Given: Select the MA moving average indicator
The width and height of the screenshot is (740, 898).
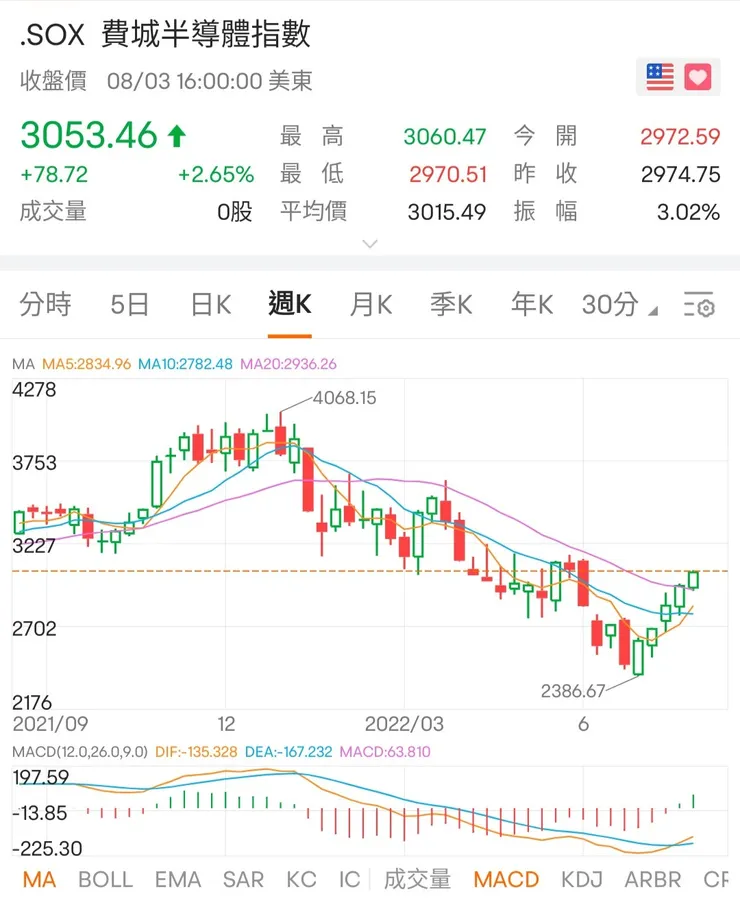Looking at the screenshot, I should pos(39,879).
